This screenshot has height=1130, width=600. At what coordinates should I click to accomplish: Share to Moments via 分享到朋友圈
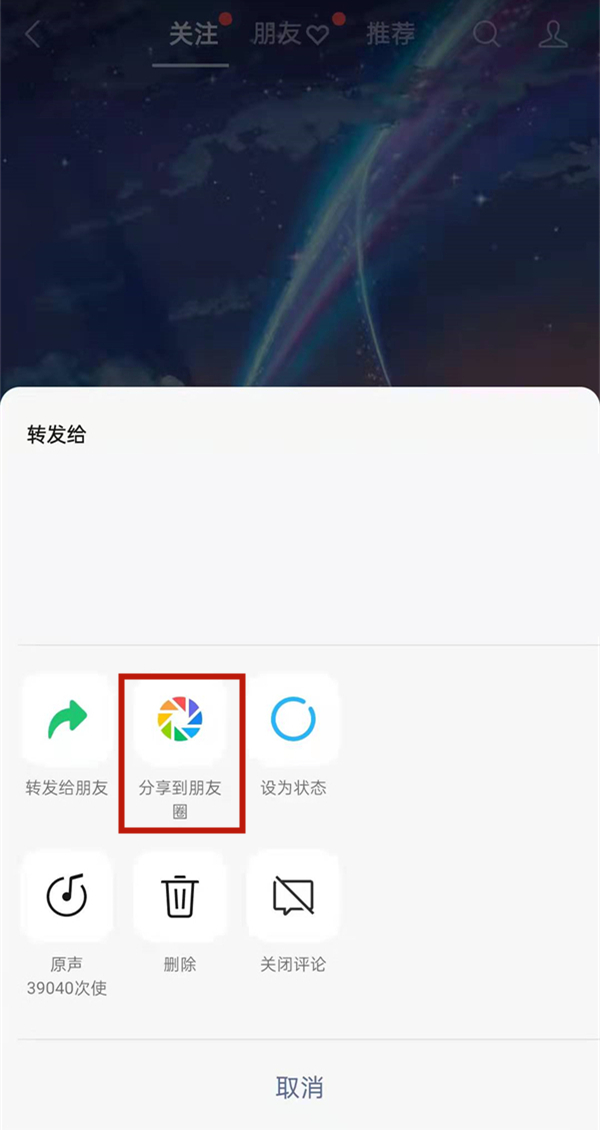tap(180, 719)
